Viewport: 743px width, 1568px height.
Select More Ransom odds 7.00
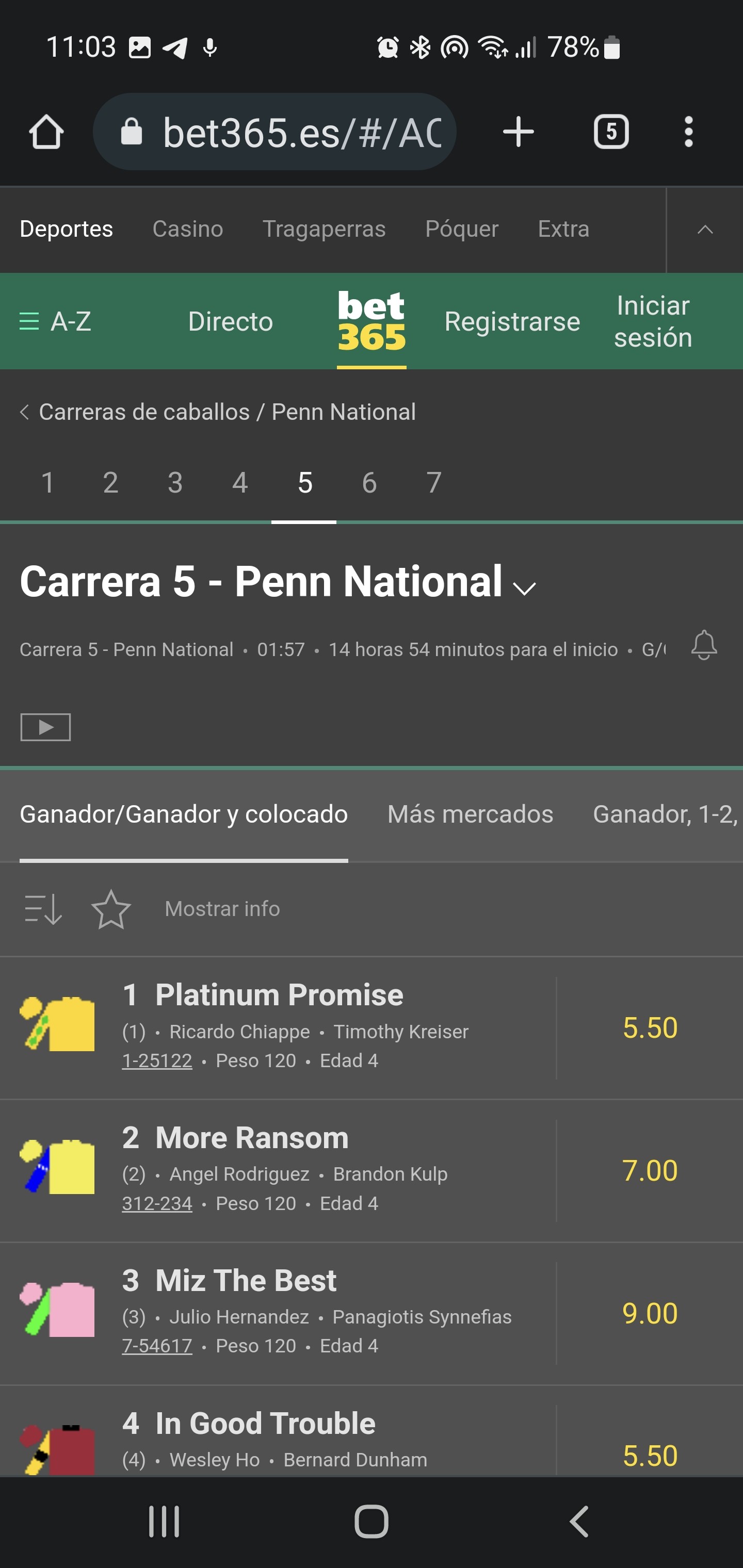650,1170
